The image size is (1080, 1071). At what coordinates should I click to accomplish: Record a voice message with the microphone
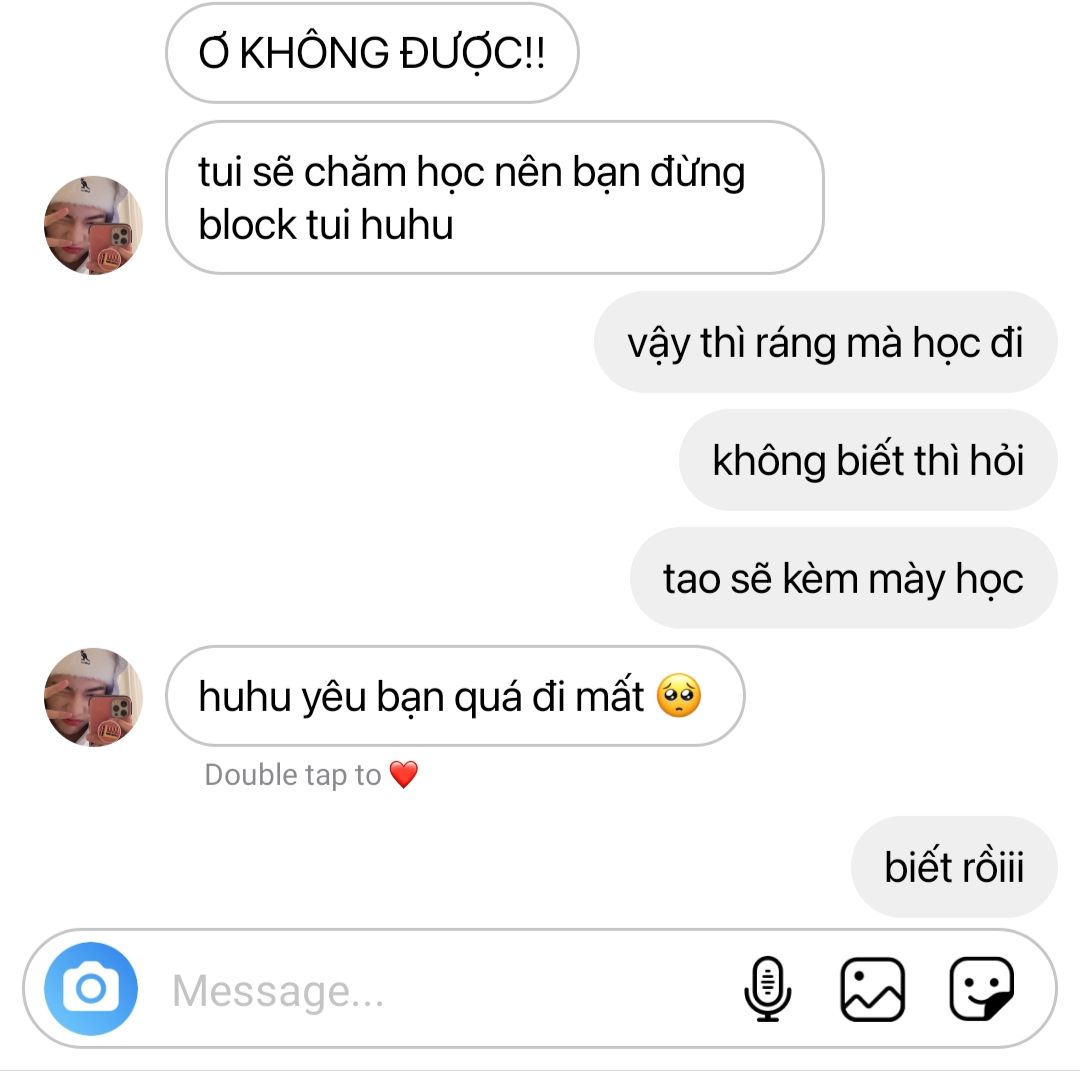click(x=767, y=989)
